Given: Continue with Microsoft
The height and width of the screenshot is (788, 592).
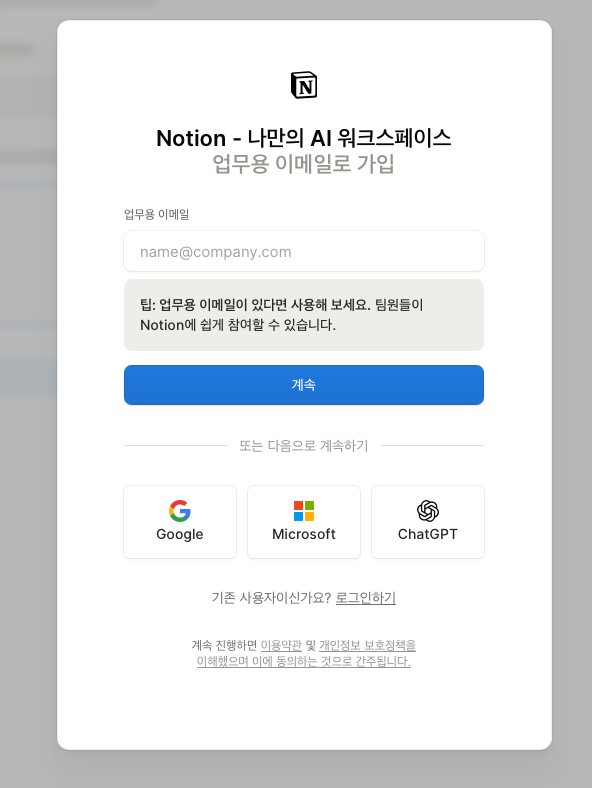Looking at the screenshot, I should tap(304, 522).
